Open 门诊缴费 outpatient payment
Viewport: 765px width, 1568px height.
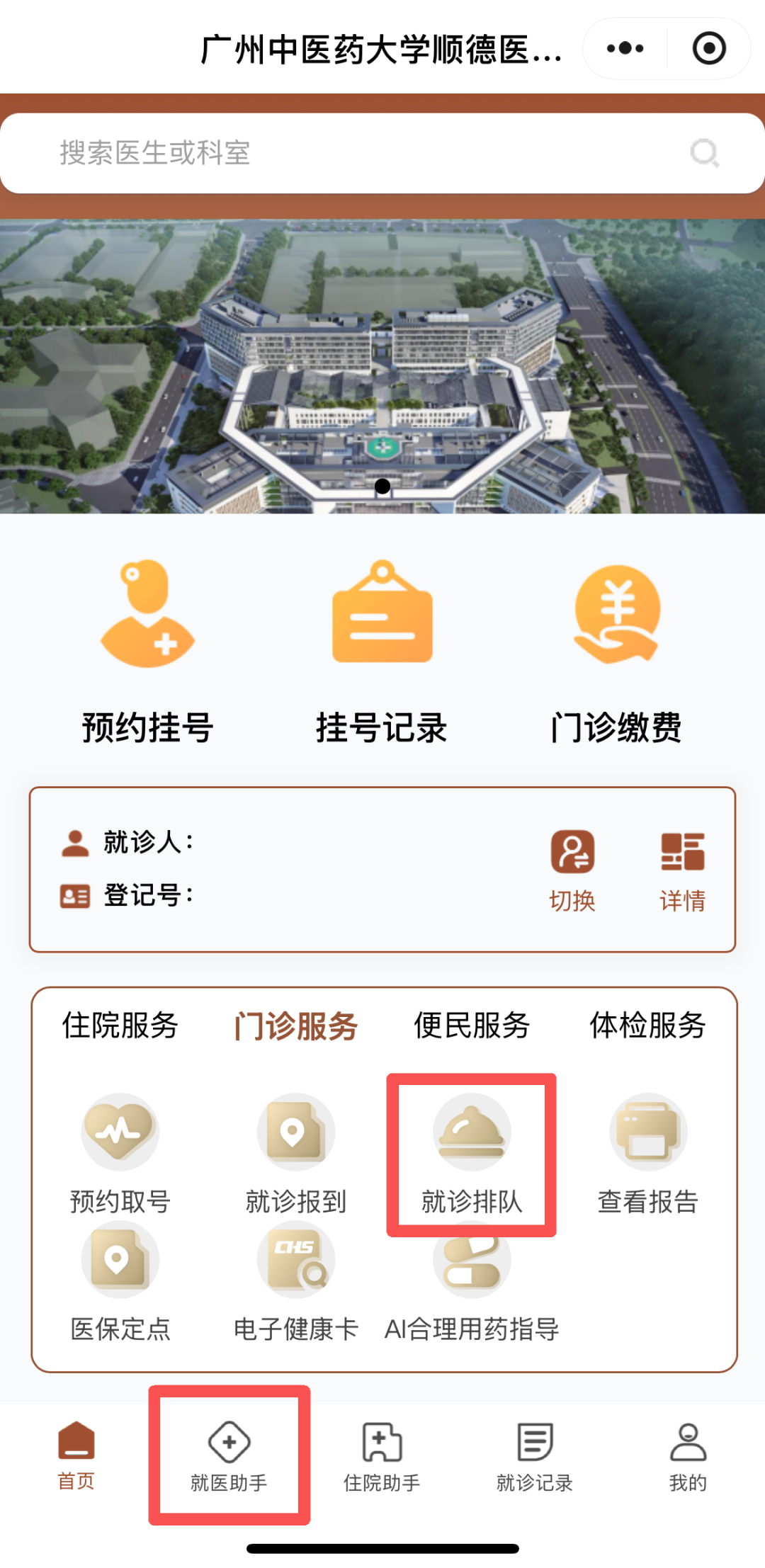(x=616, y=652)
